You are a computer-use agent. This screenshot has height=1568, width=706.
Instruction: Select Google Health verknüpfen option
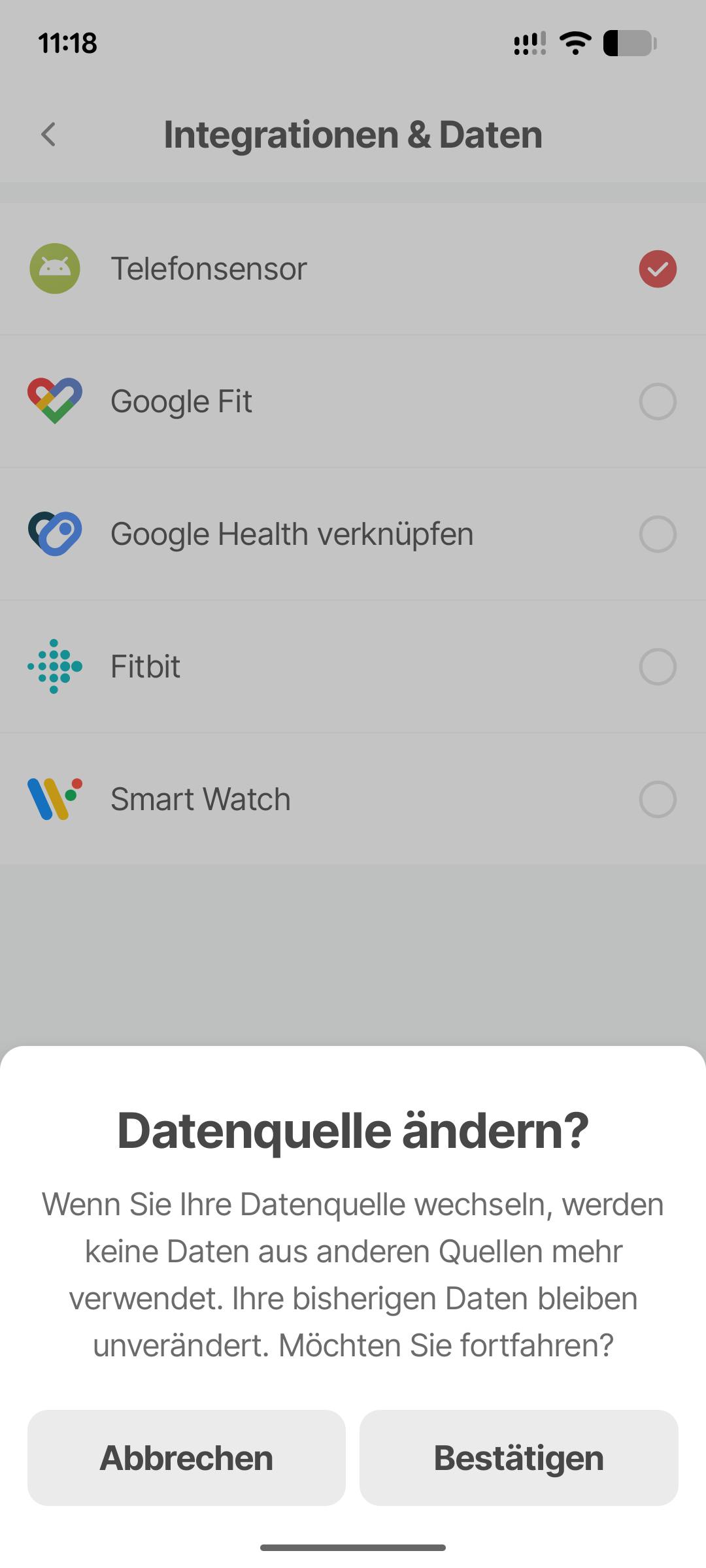point(657,534)
